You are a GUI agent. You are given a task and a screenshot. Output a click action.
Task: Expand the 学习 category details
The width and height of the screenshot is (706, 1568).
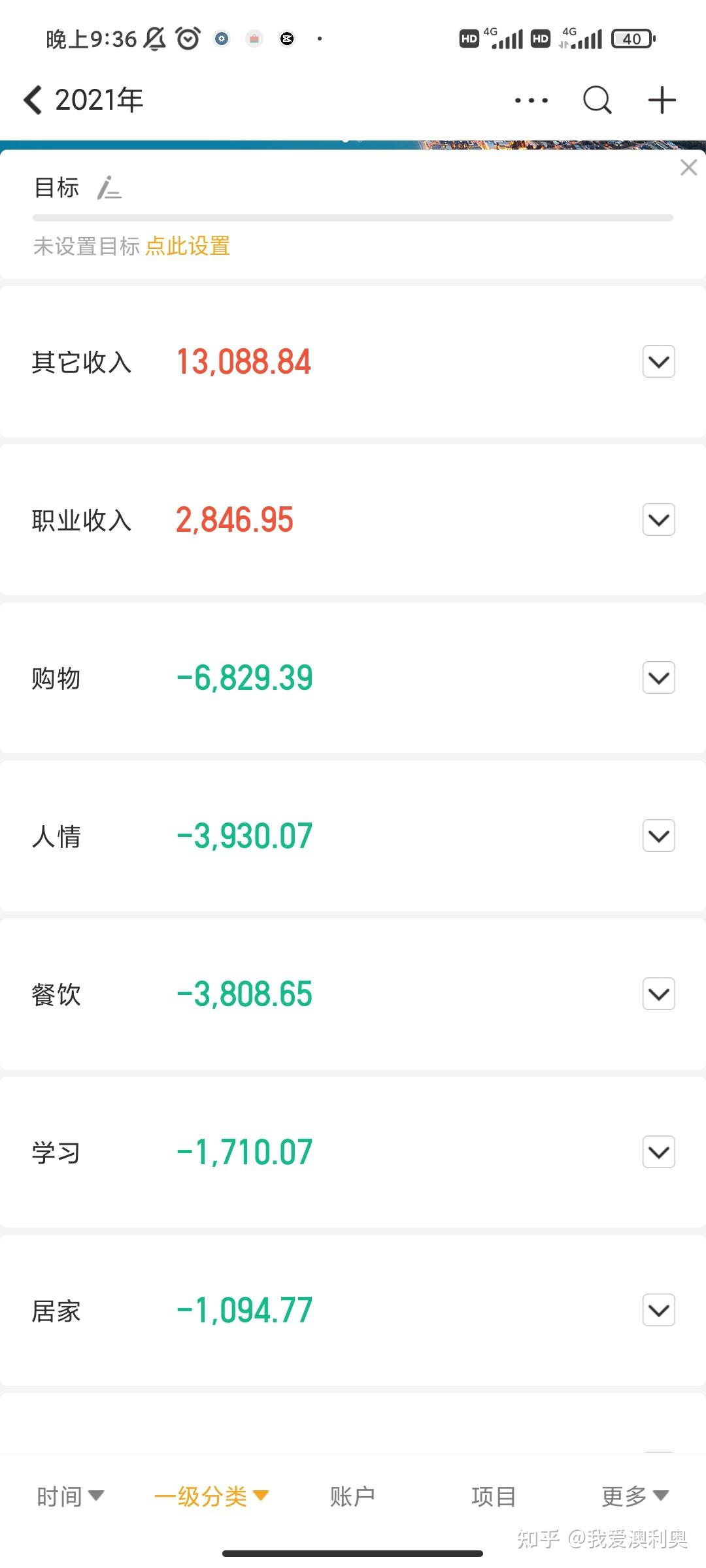pos(658,1152)
